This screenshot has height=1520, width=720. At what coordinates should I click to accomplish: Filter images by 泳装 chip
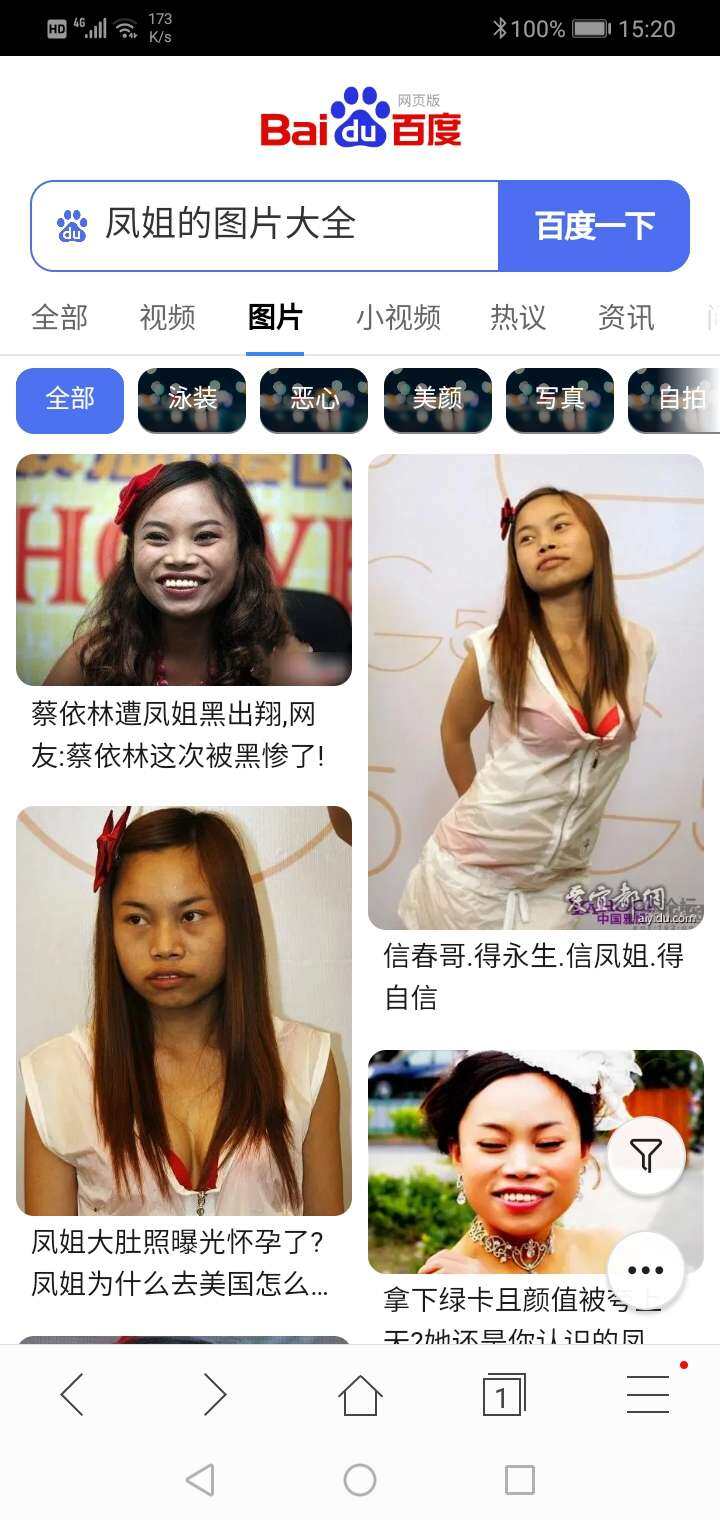pyautogui.click(x=192, y=400)
